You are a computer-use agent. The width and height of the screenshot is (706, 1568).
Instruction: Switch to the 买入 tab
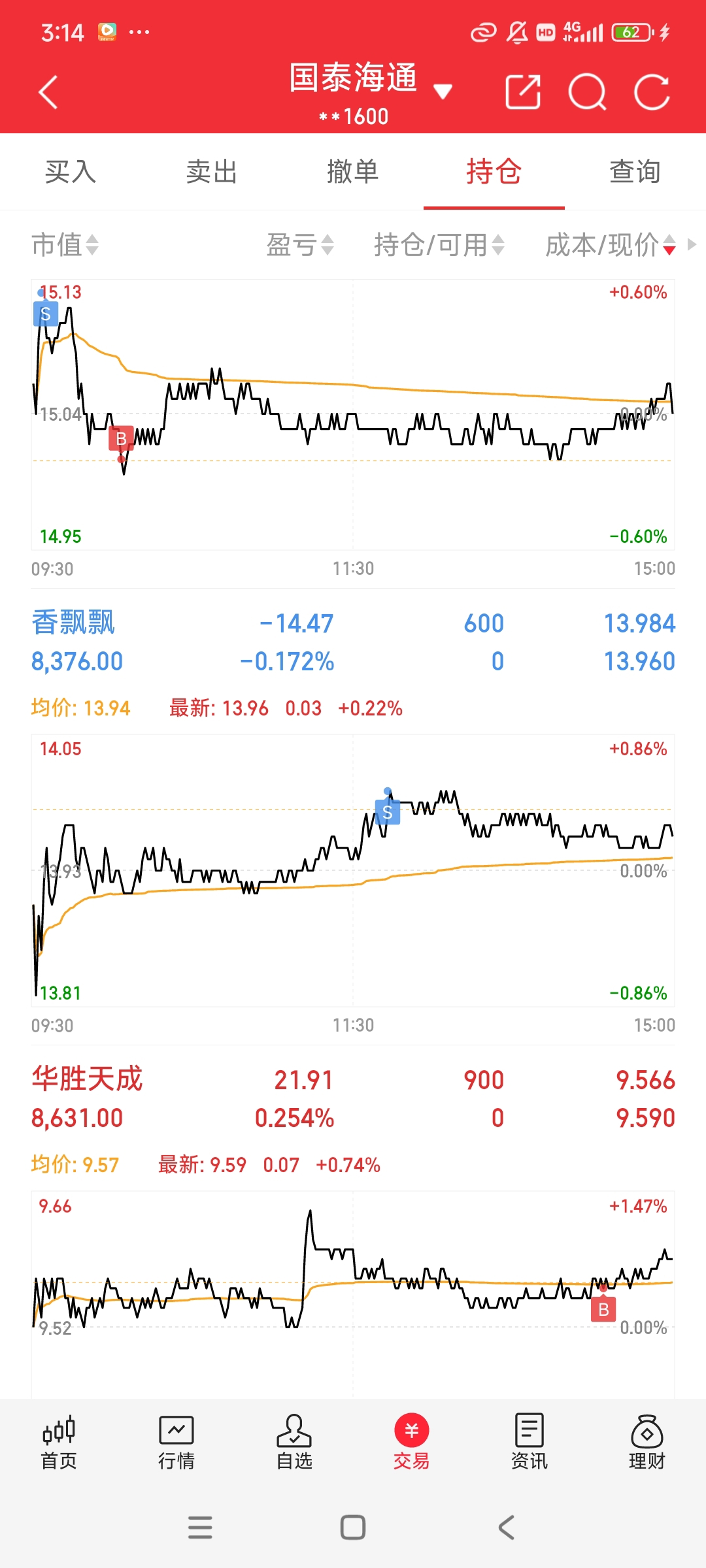click(x=71, y=172)
